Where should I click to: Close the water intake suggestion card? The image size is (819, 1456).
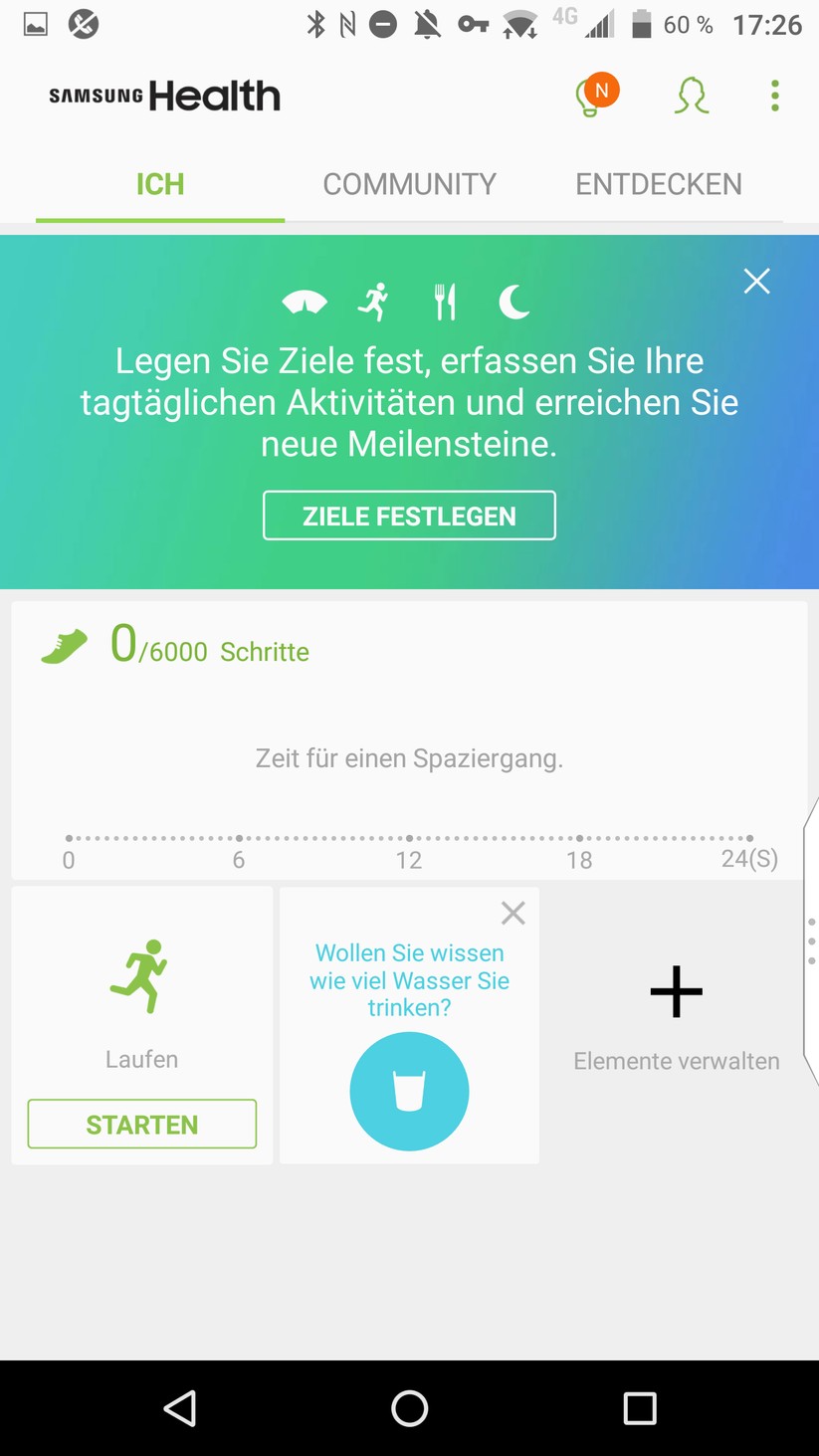tap(513, 913)
